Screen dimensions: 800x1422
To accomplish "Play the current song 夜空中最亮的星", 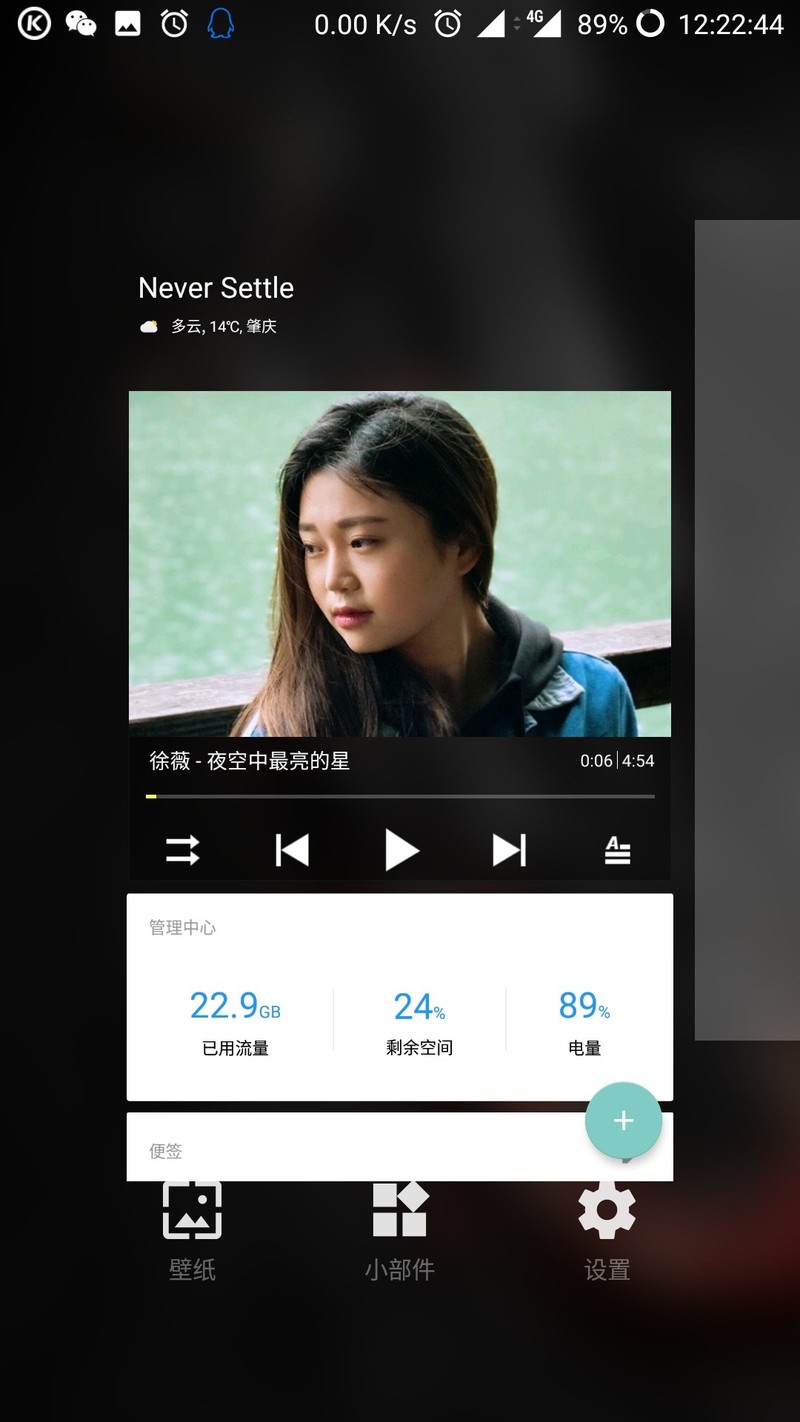I will coord(400,850).
